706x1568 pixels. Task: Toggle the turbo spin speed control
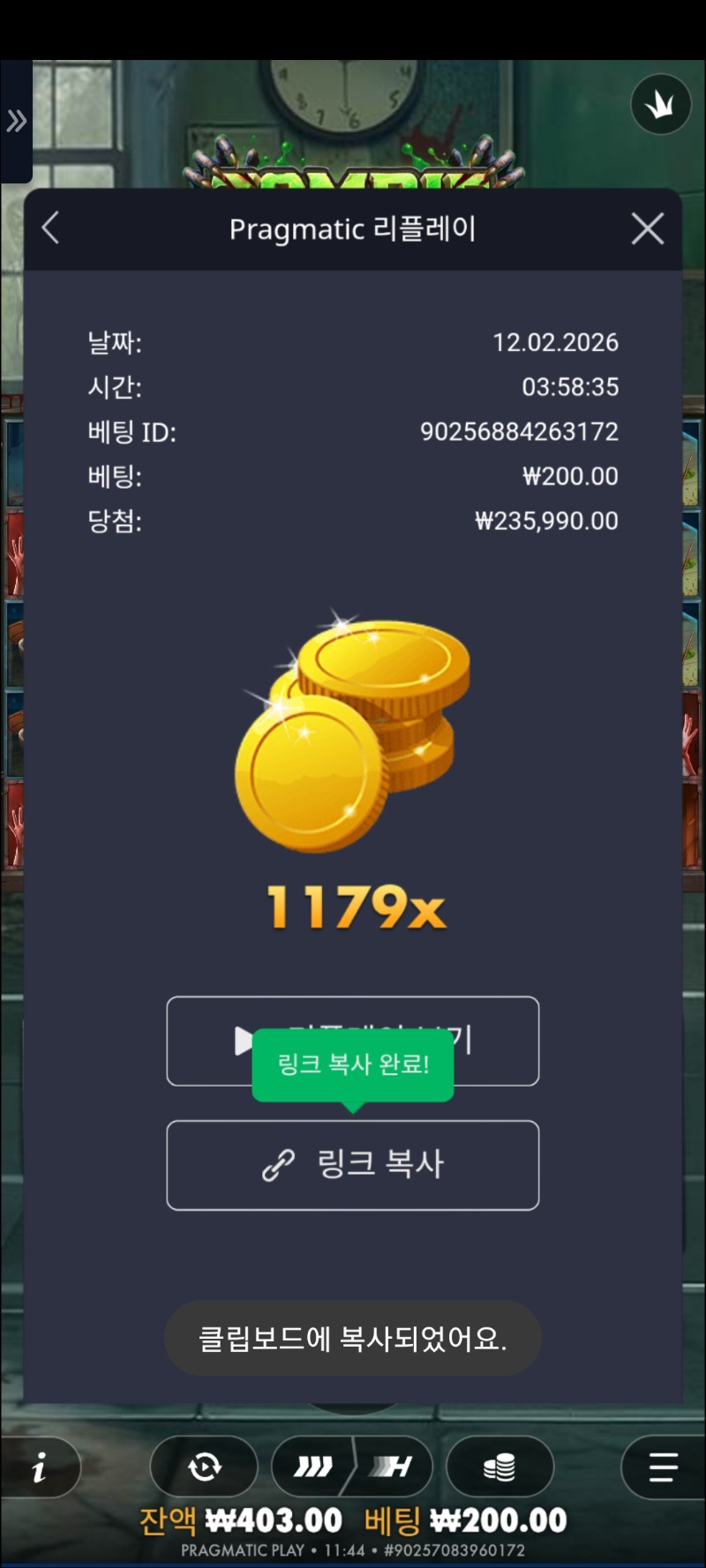(312, 1467)
